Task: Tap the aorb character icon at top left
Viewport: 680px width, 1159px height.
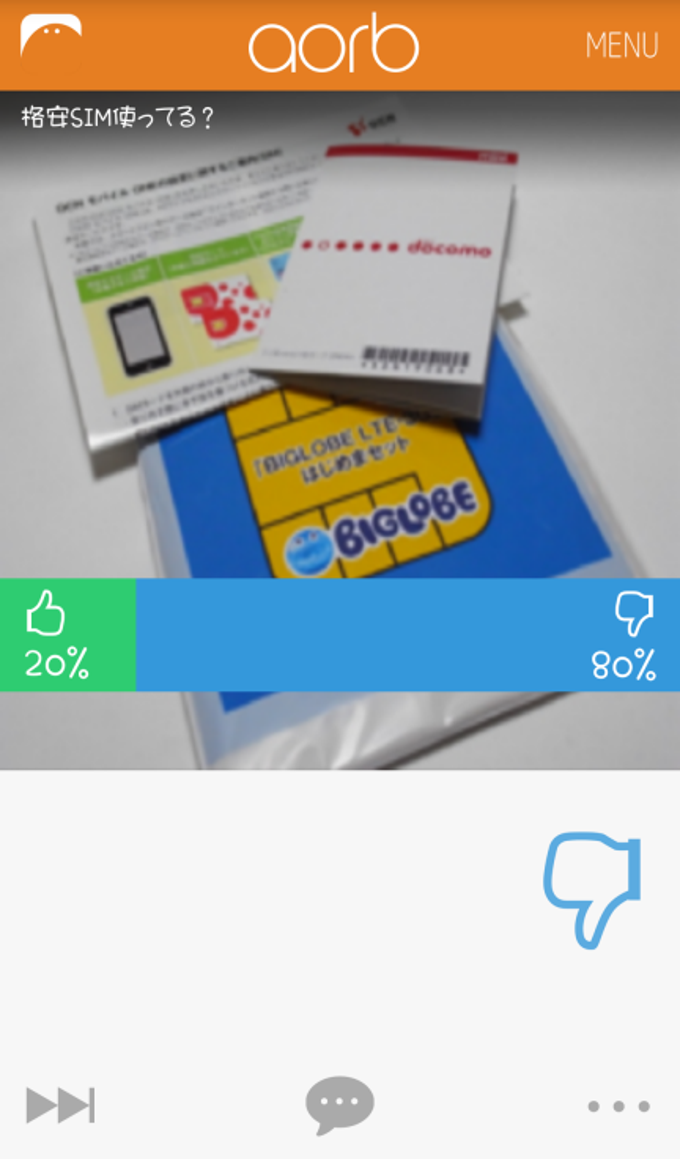Action: pos(51,37)
